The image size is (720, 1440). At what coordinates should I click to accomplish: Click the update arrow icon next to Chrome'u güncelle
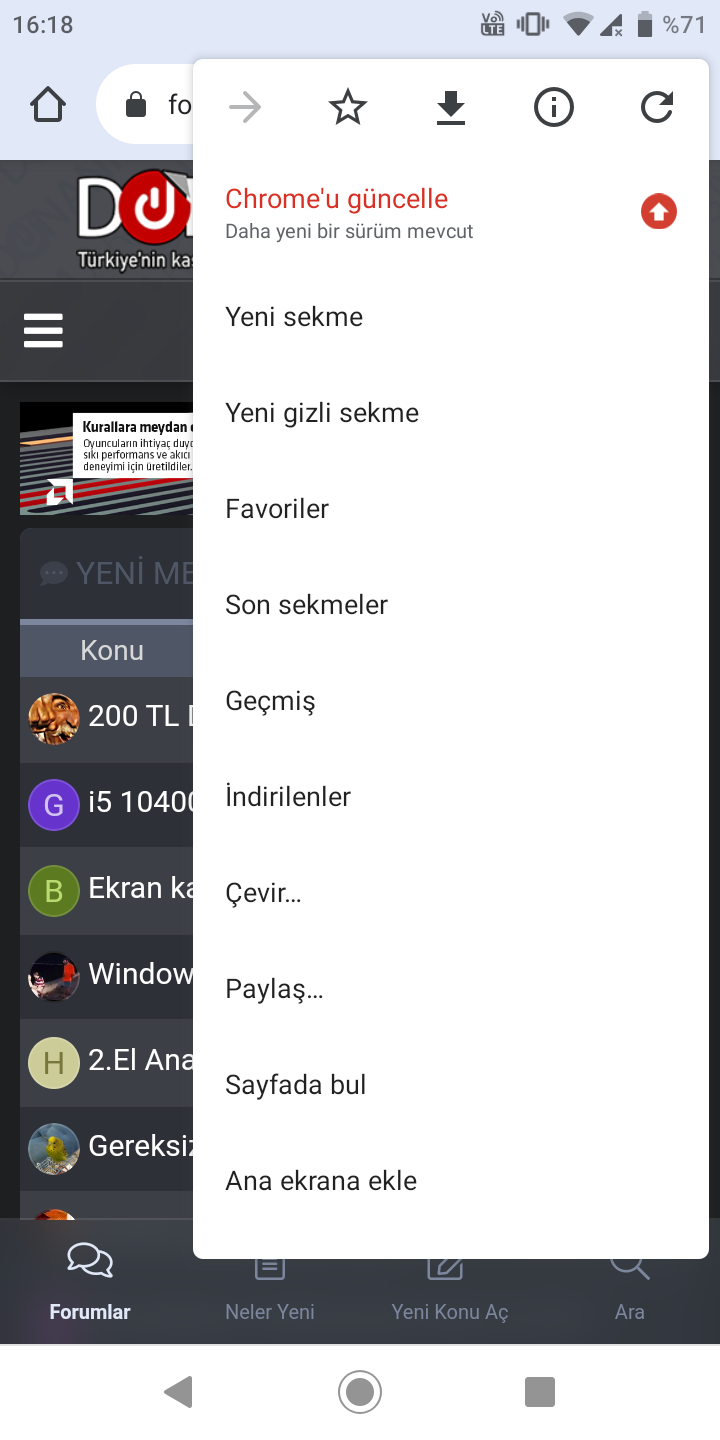point(658,211)
